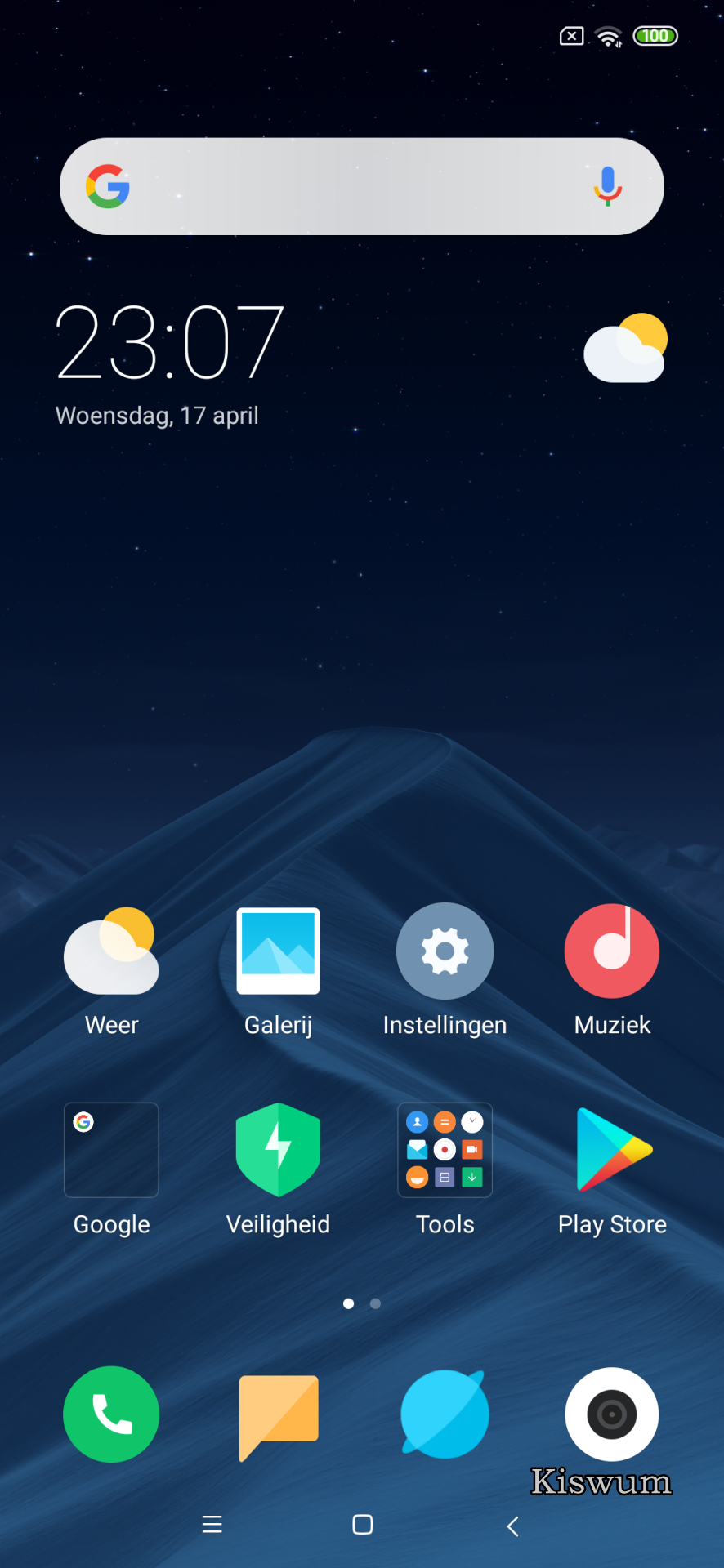
Task: Open recent apps from the navigation bar
Action: tap(212, 1524)
